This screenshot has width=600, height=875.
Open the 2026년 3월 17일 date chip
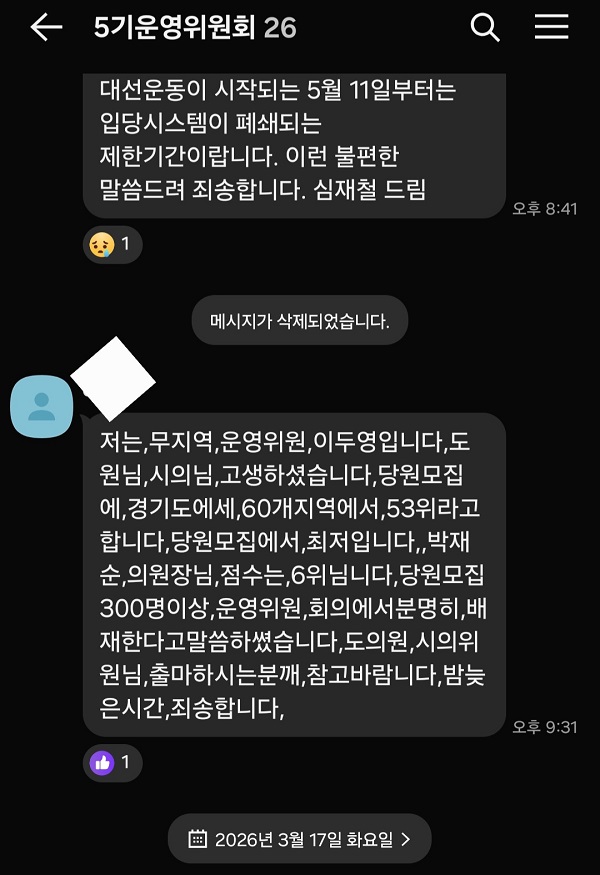(299, 838)
